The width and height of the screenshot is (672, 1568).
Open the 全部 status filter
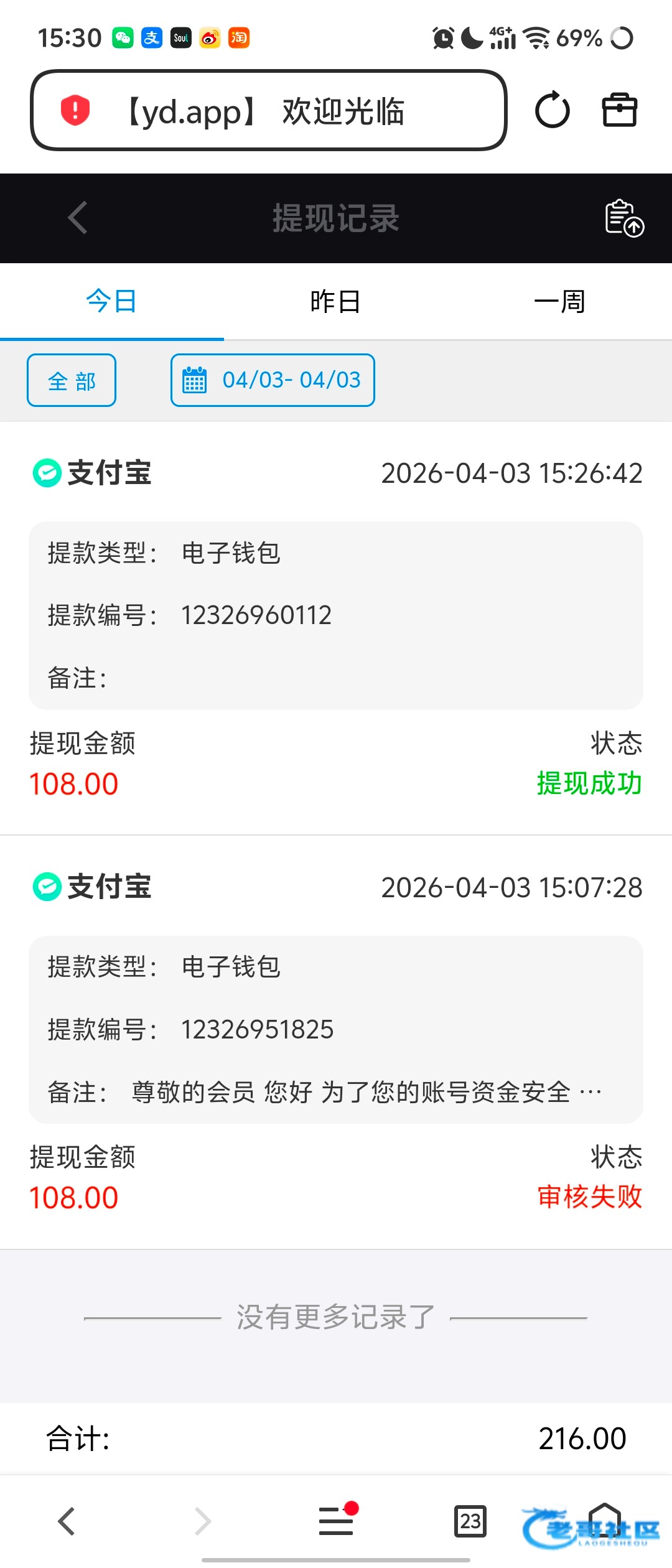(x=72, y=380)
